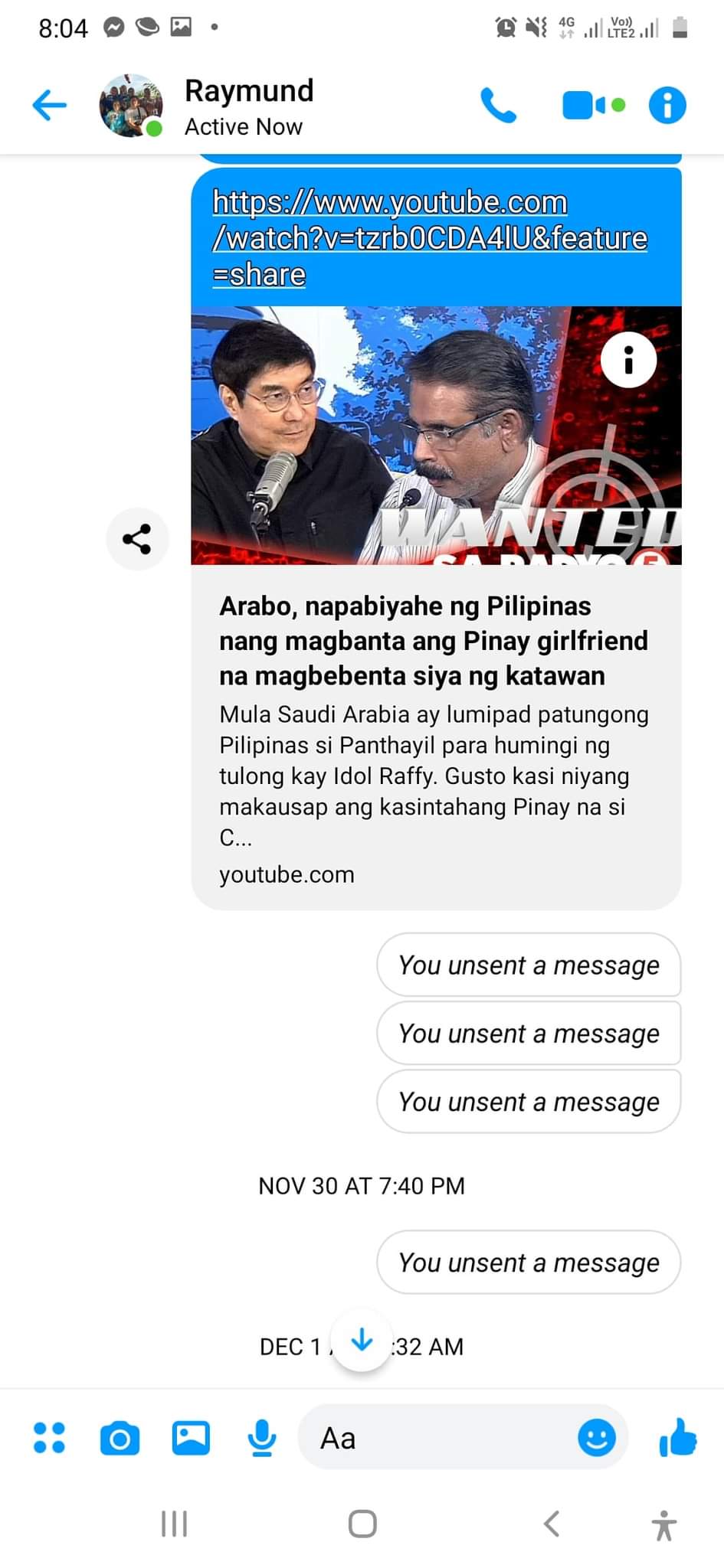The image size is (724, 1568).
Task: Start a video call with Raymund
Action: pos(594,105)
